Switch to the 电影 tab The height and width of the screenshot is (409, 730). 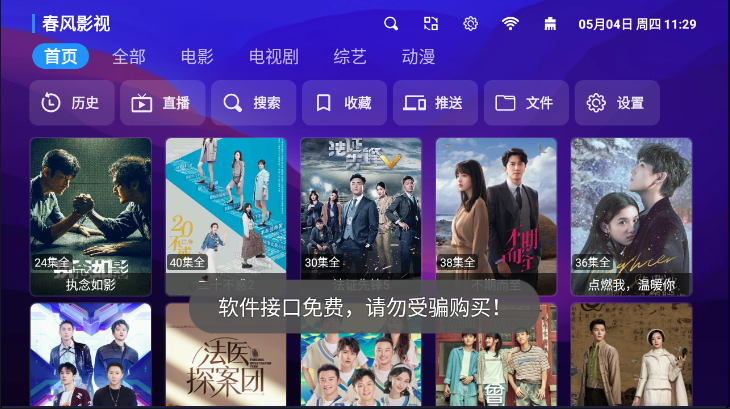[197, 57]
